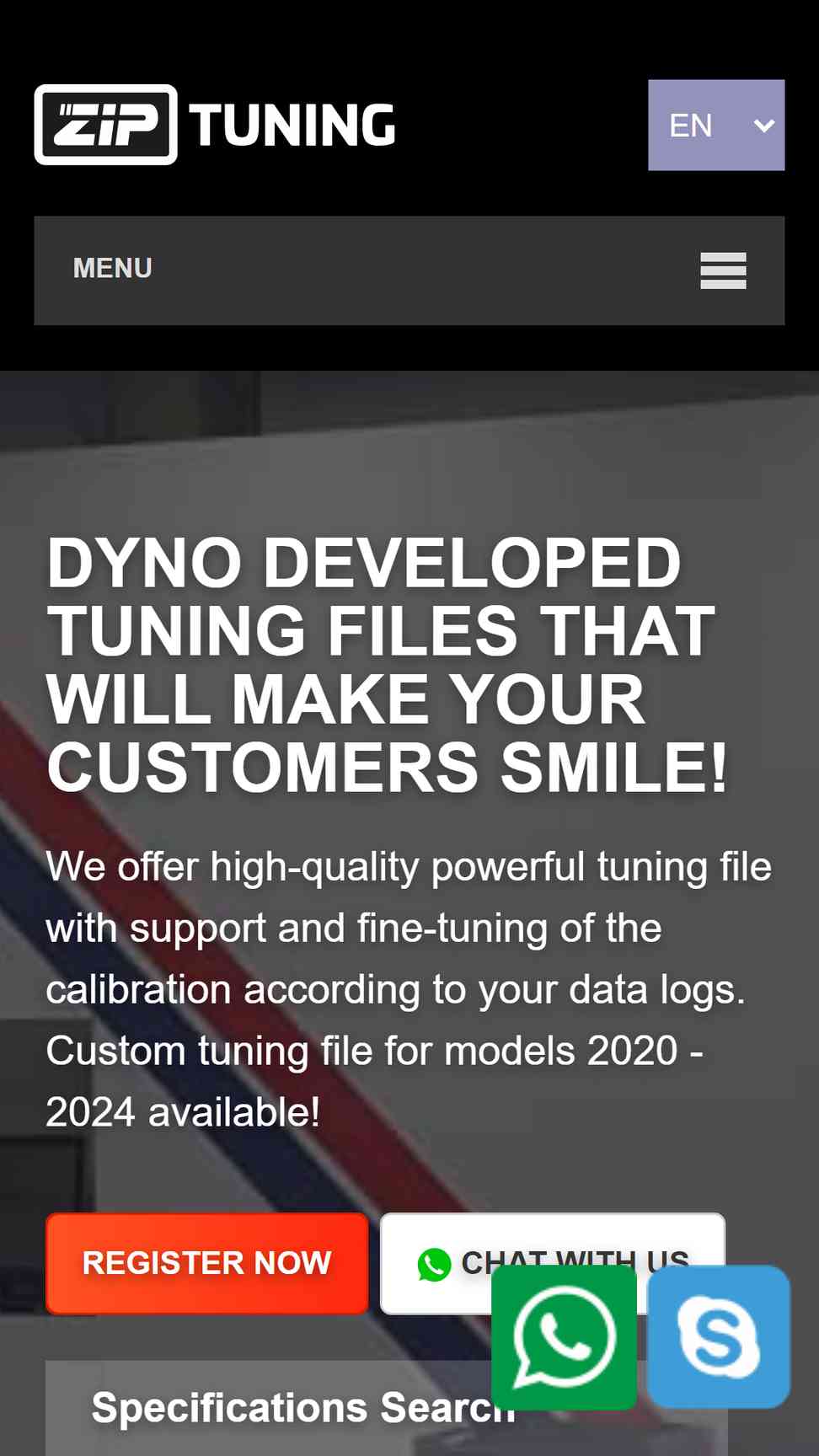Expand the MENU hamburger bar

coord(409,270)
